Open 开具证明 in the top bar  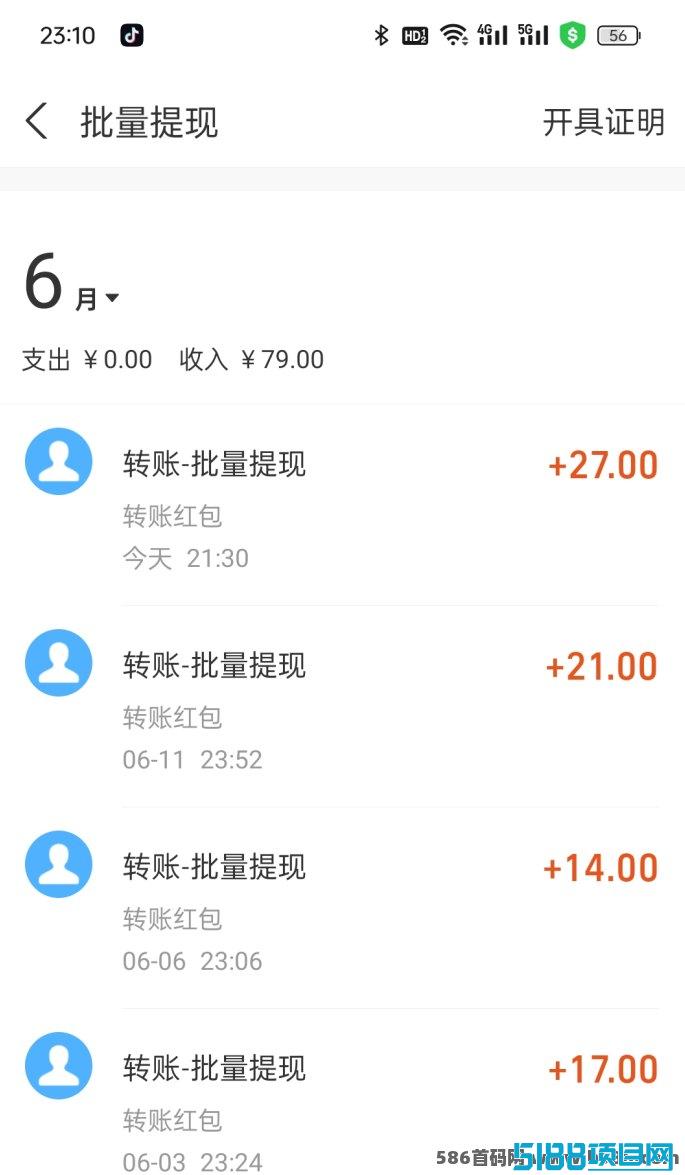point(603,121)
